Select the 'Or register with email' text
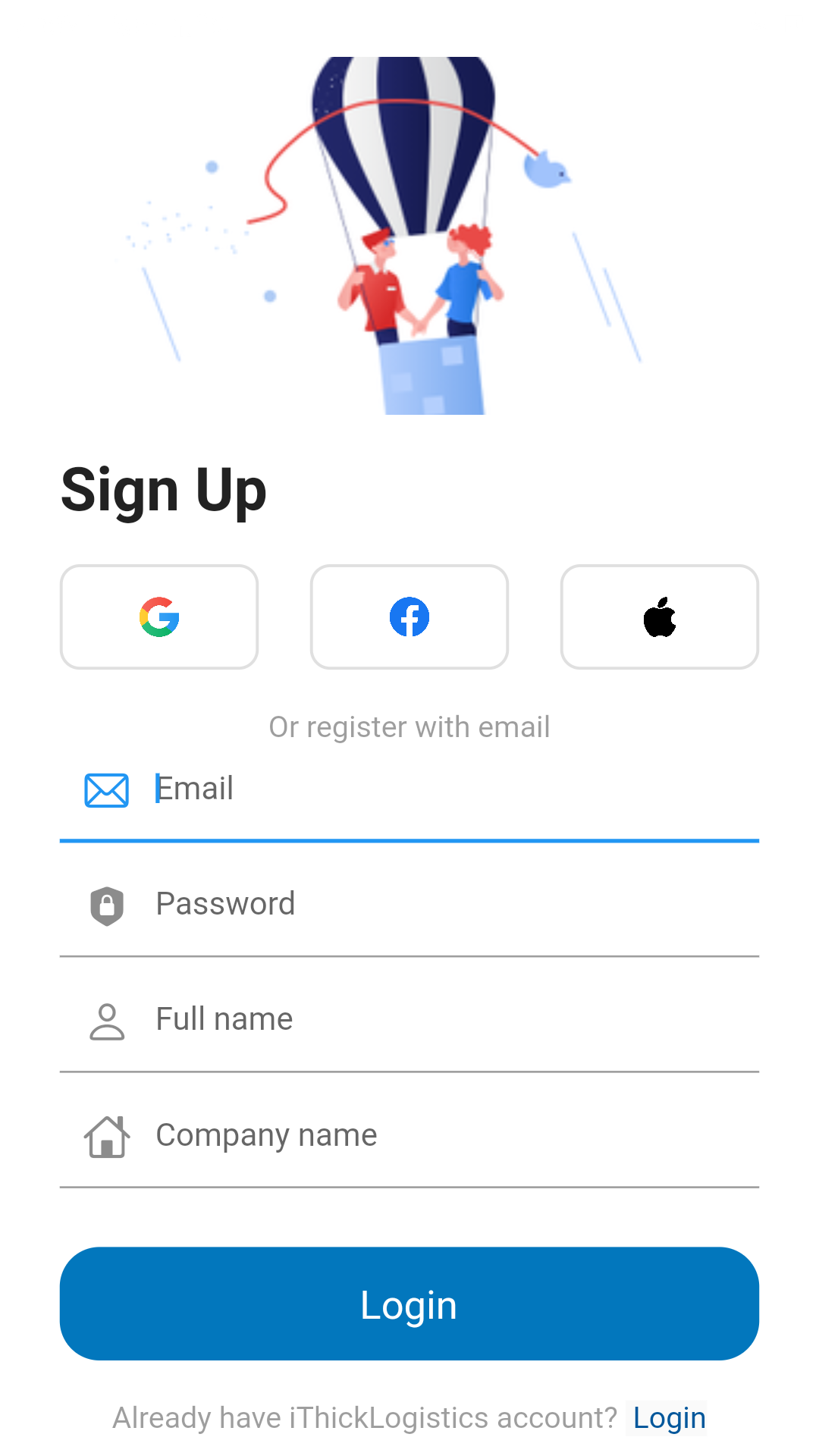This screenshot has height=1456, width=819. [x=409, y=726]
